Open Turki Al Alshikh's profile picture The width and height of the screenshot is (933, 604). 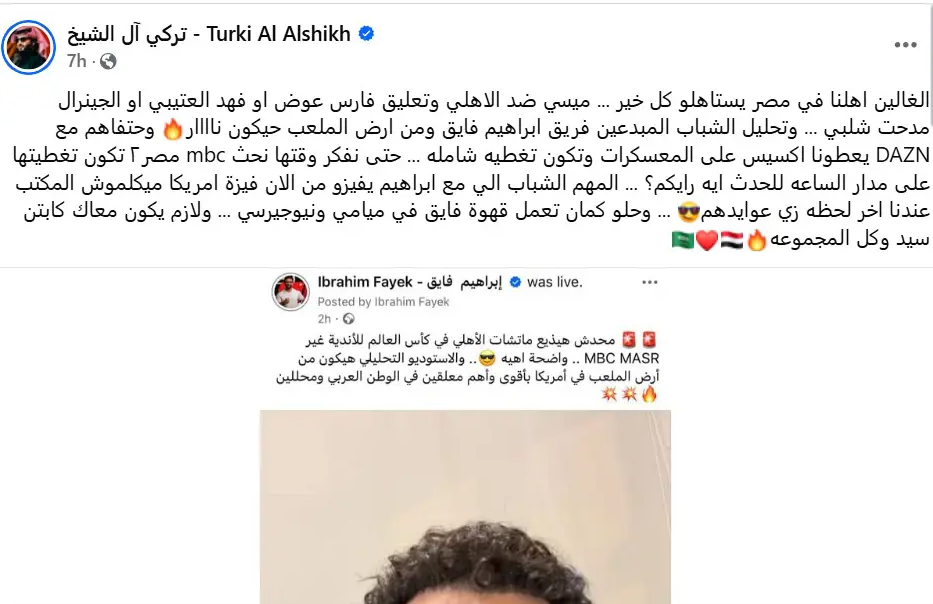point(28,46)
